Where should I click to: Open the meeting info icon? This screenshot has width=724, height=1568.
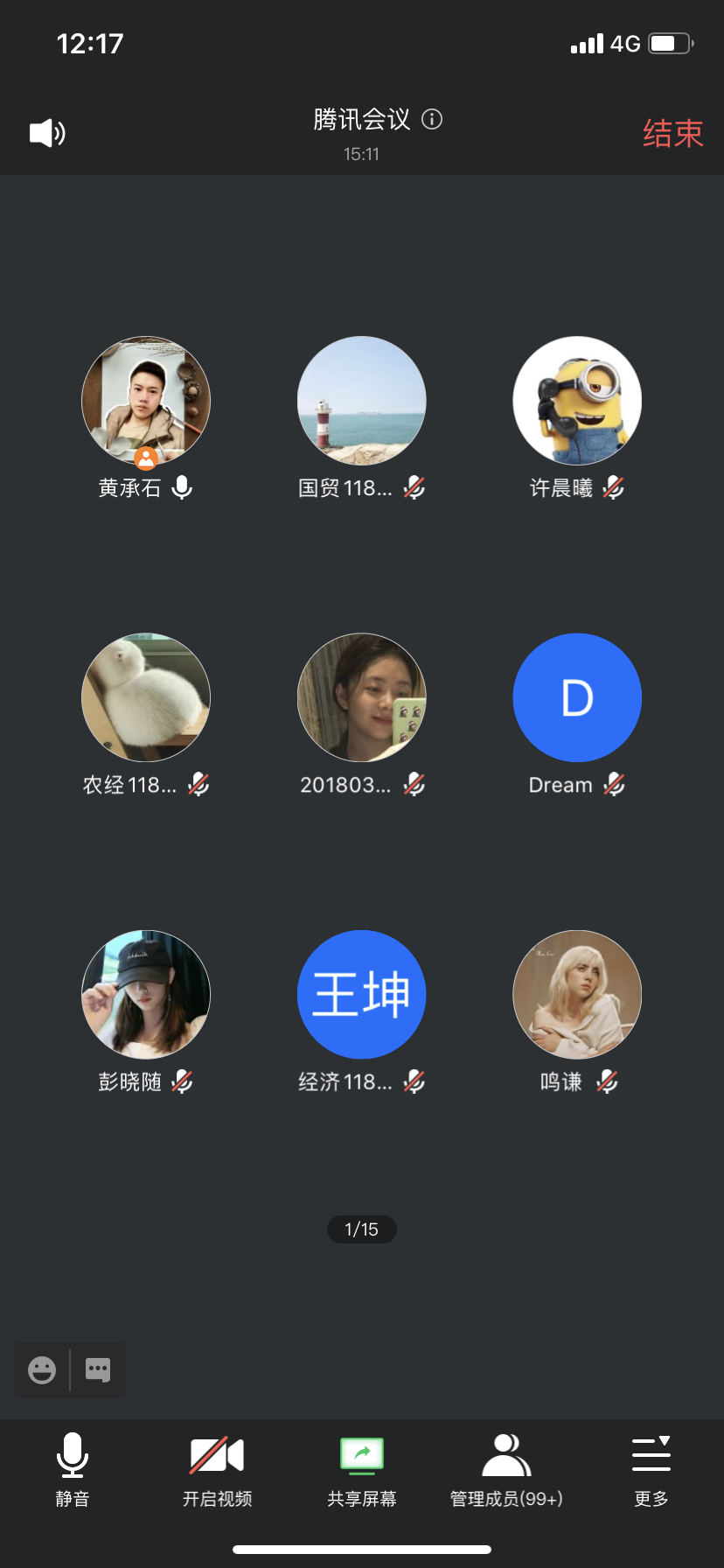coord(432,119)
